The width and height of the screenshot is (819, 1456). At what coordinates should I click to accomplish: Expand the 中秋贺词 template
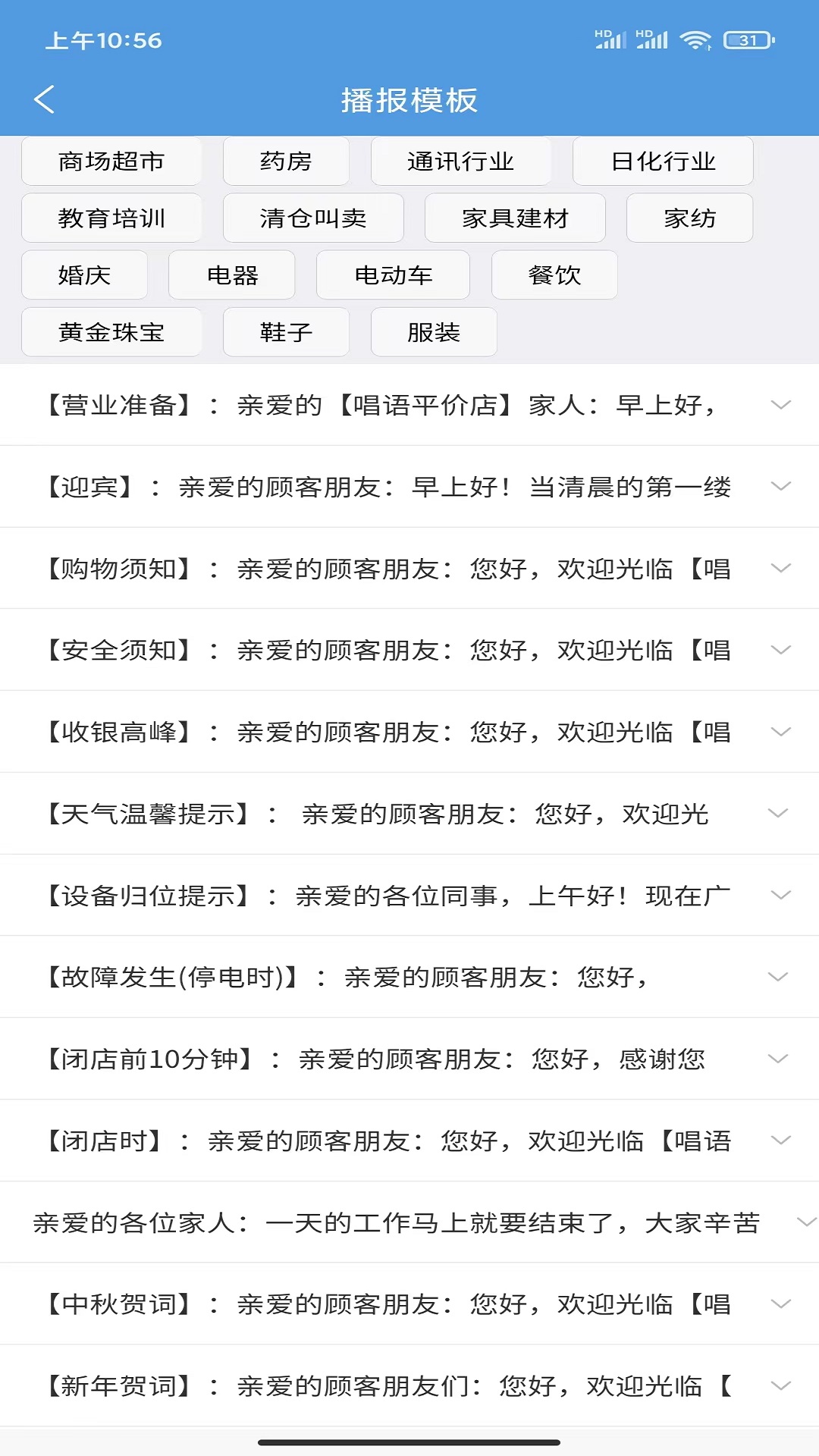click(409, 1304)
